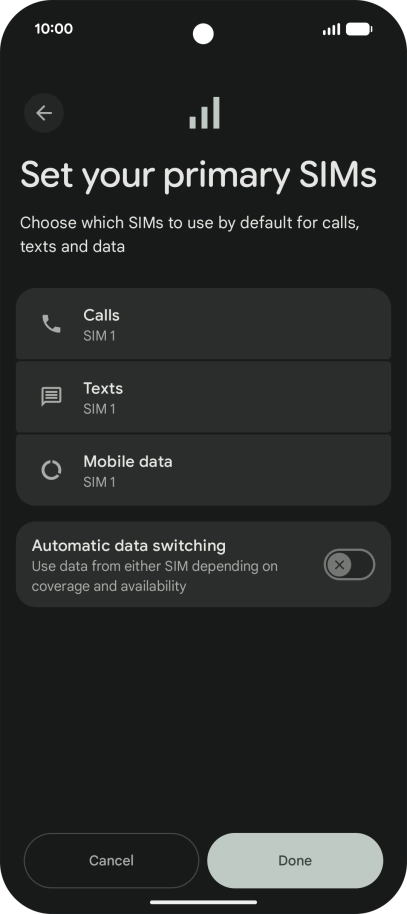Image resolution: width=407 pixels, height=914 pixels.
Task: Confirm with the Done button
Action: tap(295, 860)
